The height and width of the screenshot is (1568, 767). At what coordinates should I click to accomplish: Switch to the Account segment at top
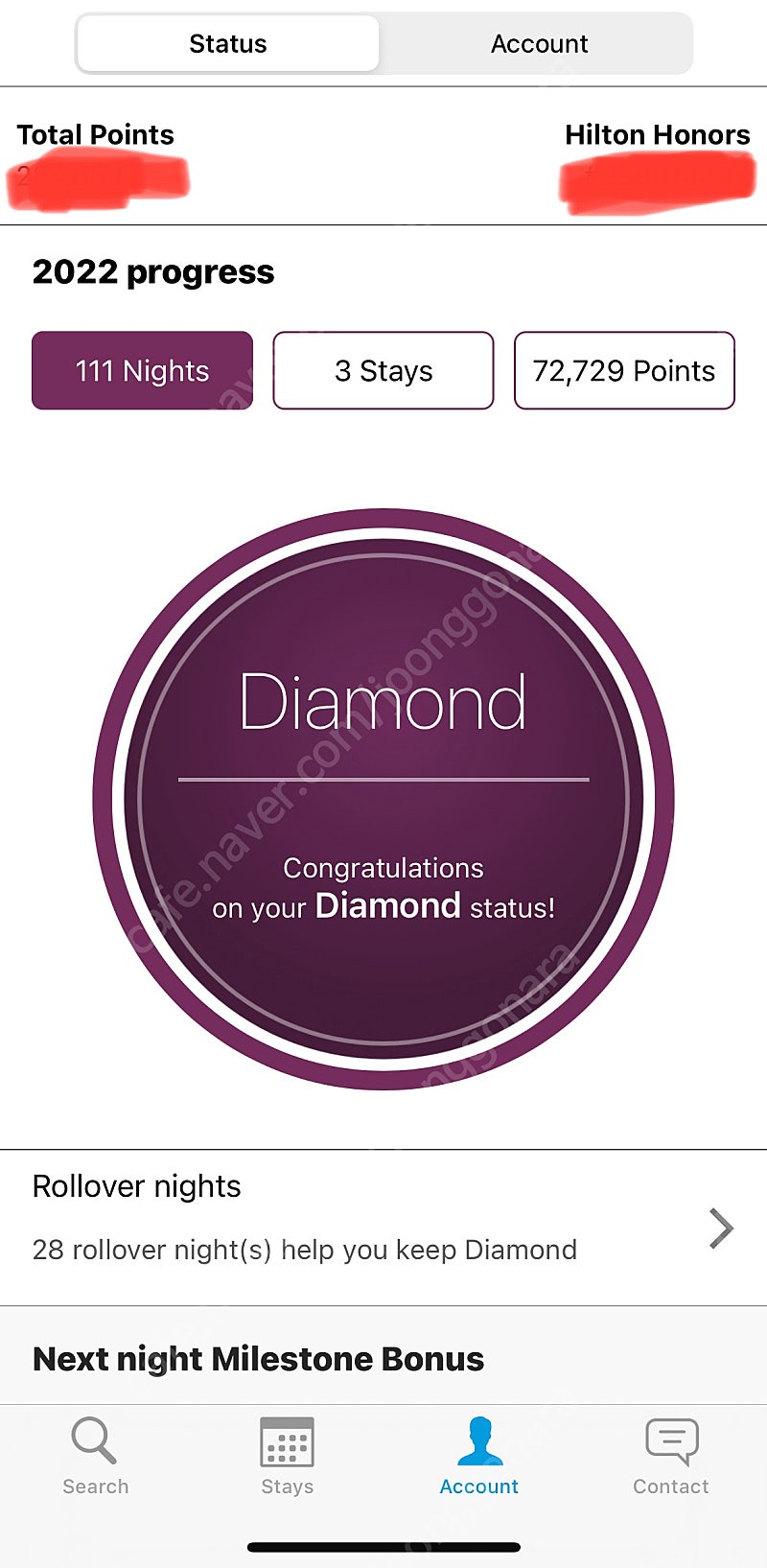(539, 44)
